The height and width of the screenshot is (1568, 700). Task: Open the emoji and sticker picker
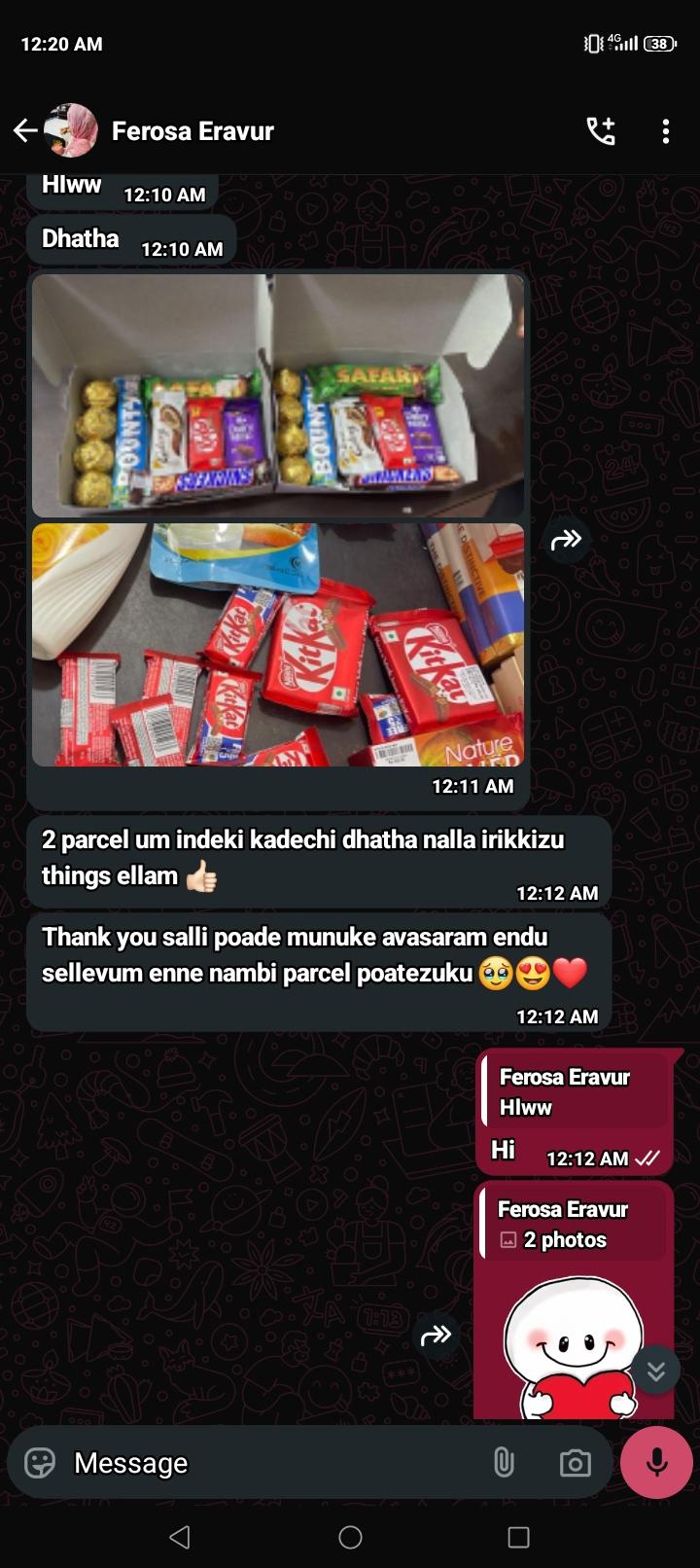click(x=40, y=1463)
